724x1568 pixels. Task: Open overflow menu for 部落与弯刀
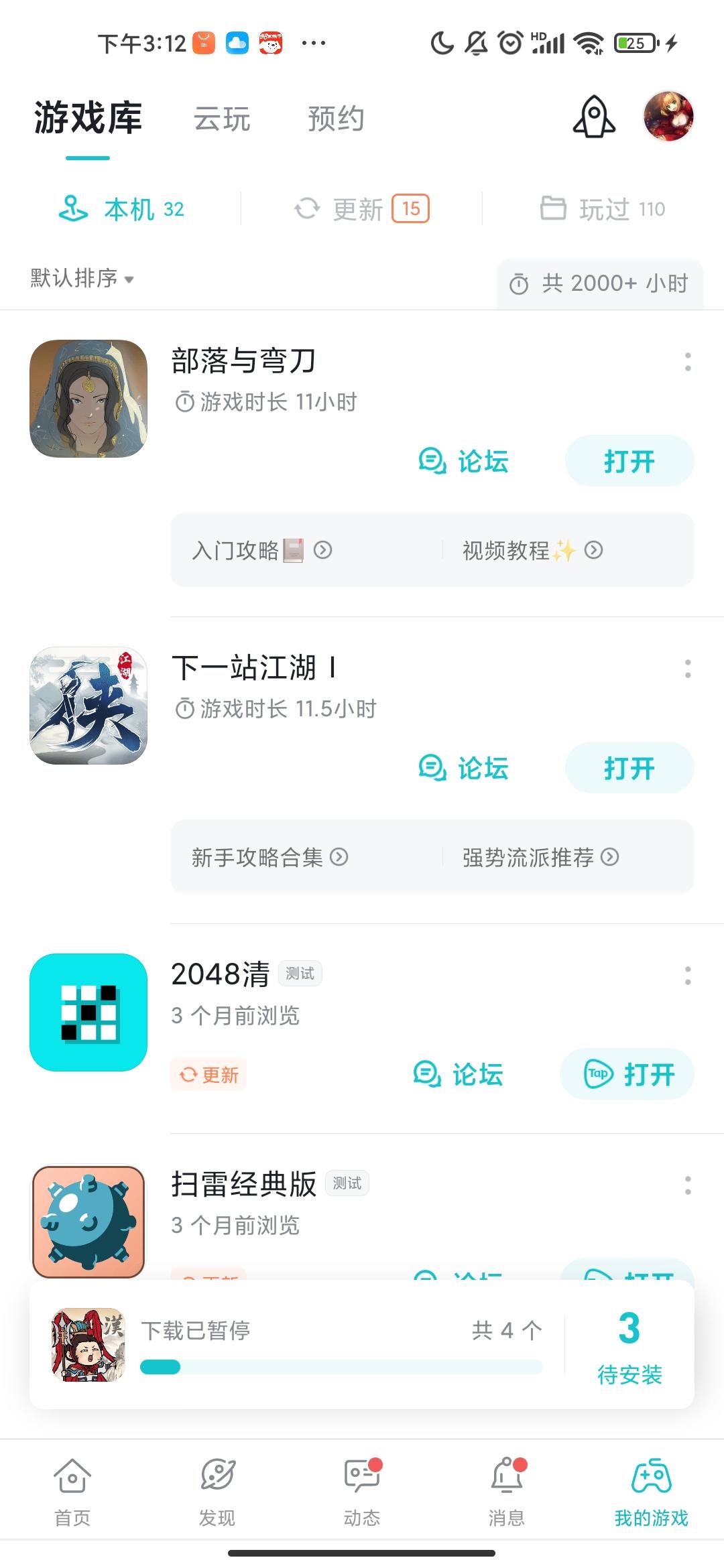click(688, 363)
